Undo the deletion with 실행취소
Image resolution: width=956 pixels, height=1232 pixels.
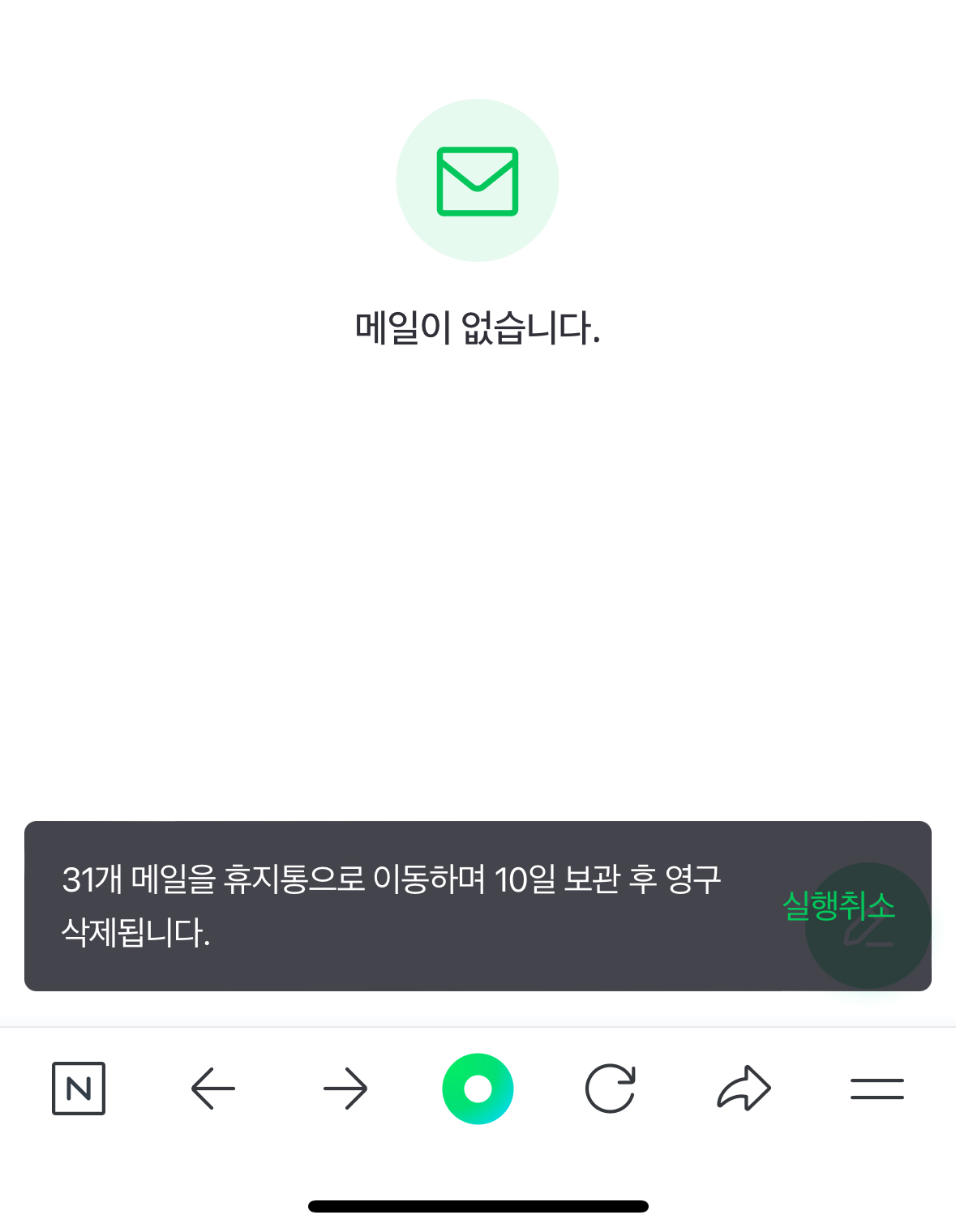coord(838,905)
